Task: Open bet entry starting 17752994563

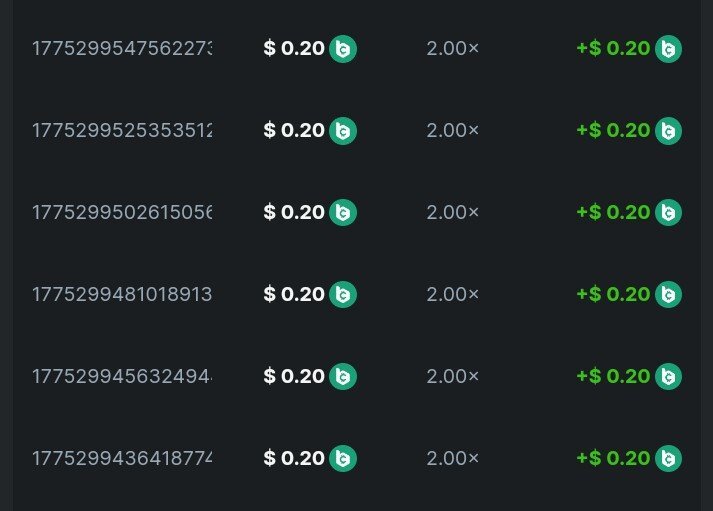Action: point(122,376)
